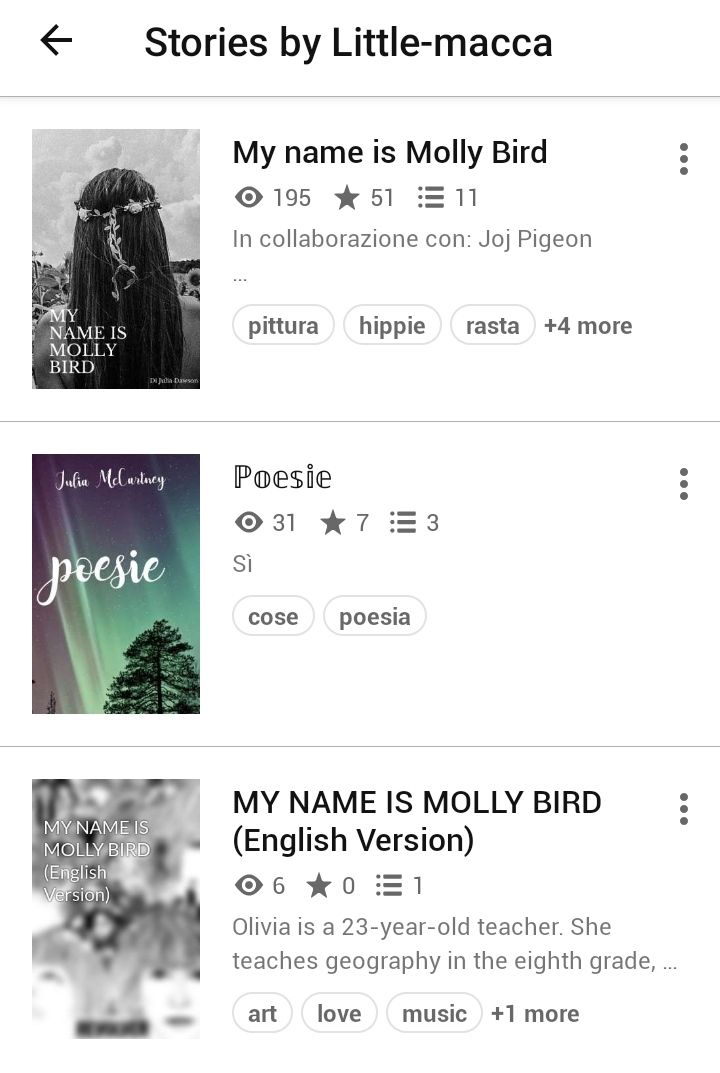Open the My name is Molly Bird cover

116,259
